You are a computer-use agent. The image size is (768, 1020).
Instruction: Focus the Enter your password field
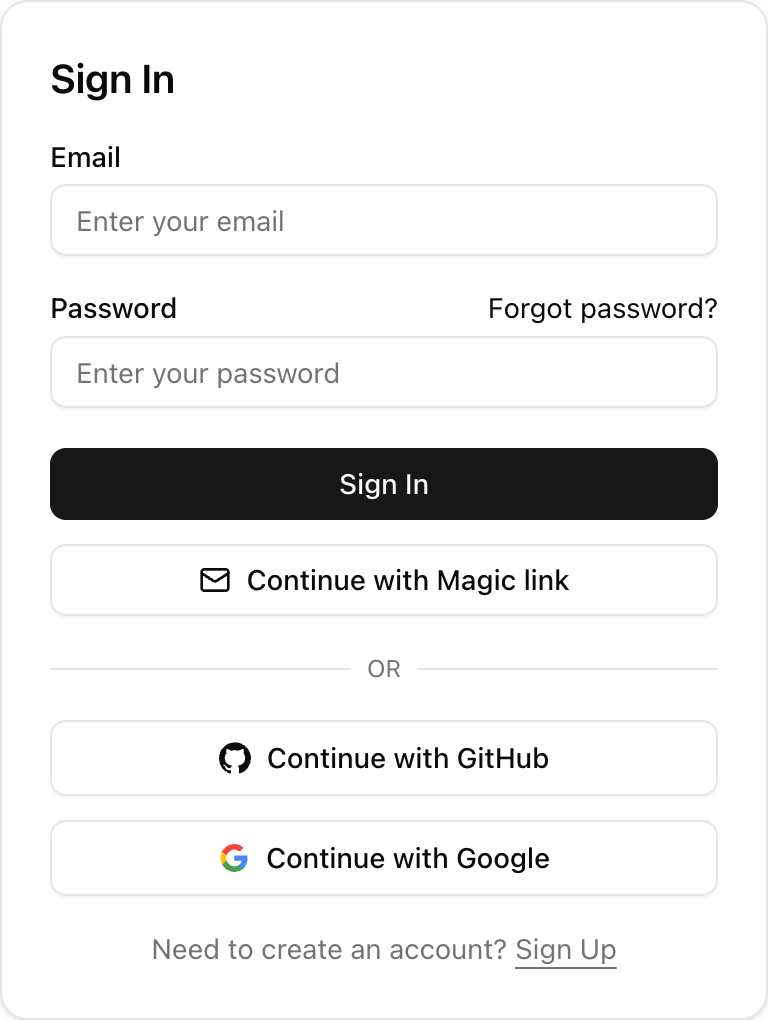pyautogui.click(x=384, y=372)
